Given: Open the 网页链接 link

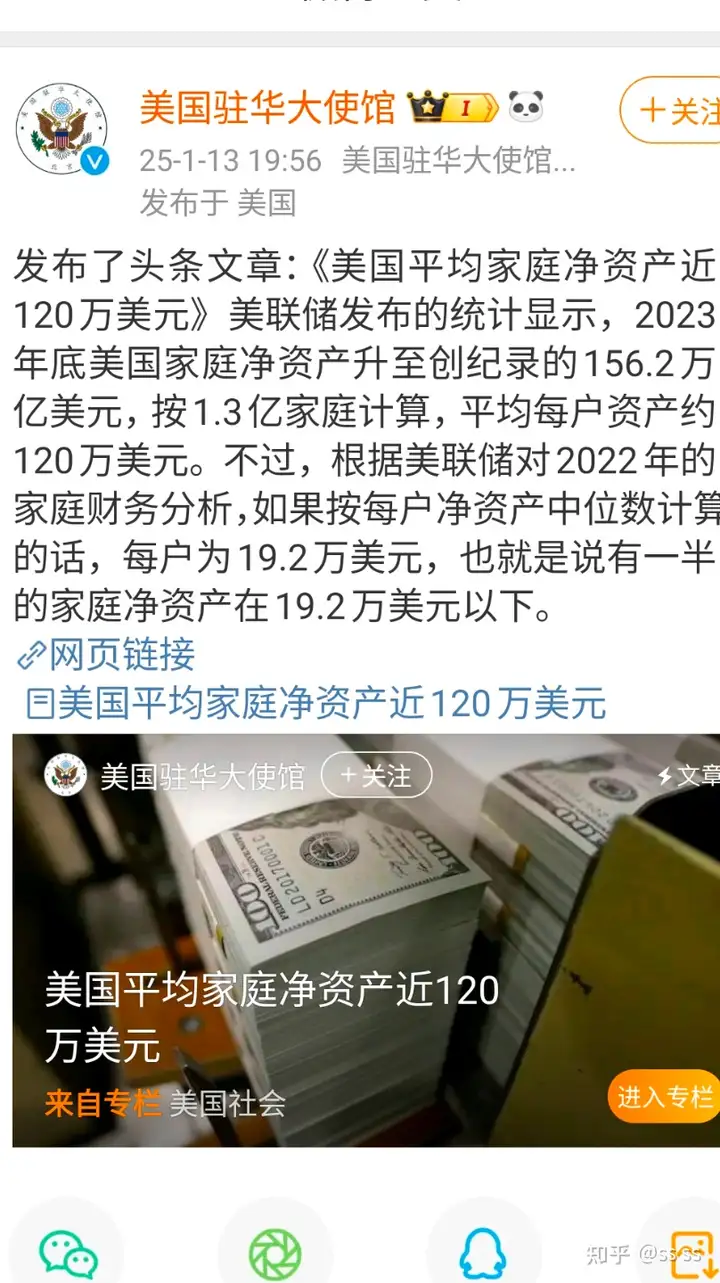Looking at the screenshot, I should (x=108, y=654).
